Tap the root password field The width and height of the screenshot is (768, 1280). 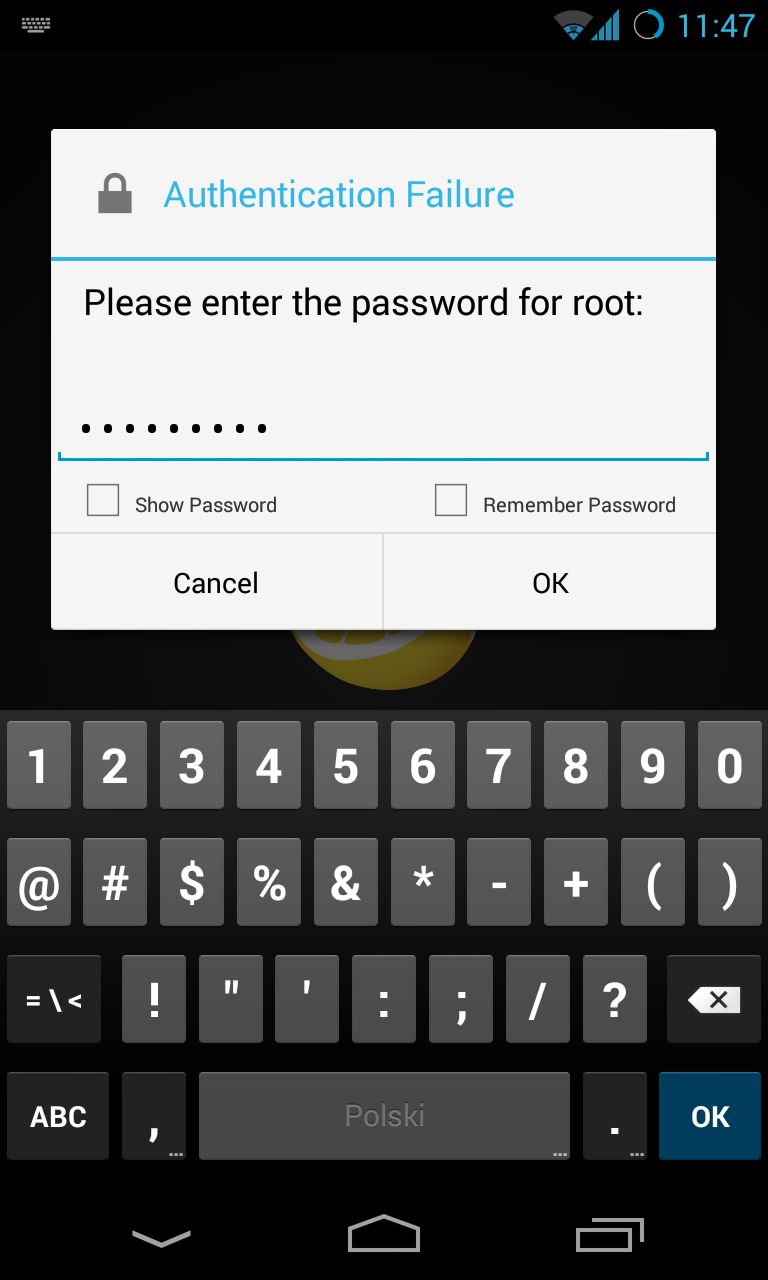tap(383, 430)
